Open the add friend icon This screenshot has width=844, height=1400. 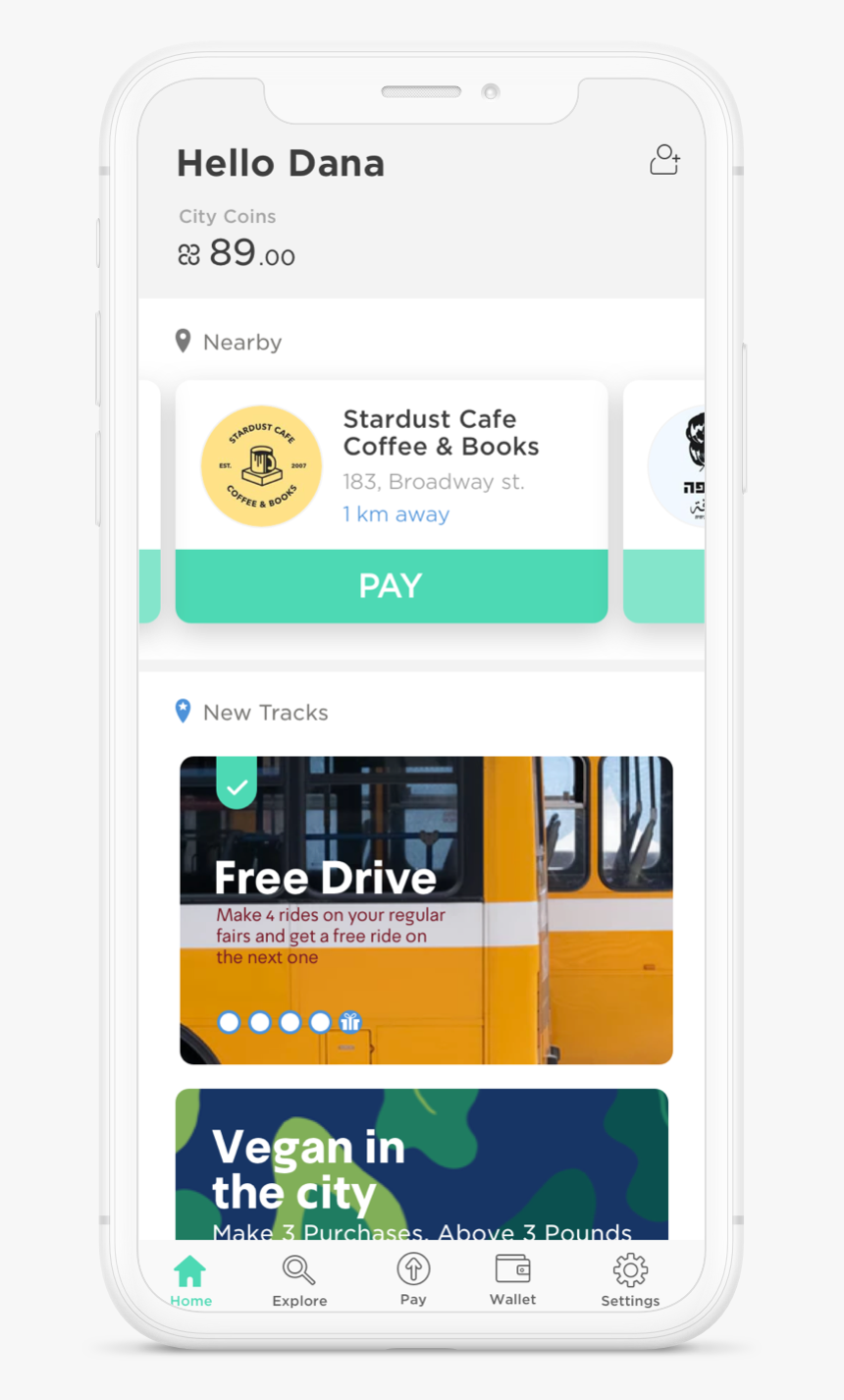(664, 160)
